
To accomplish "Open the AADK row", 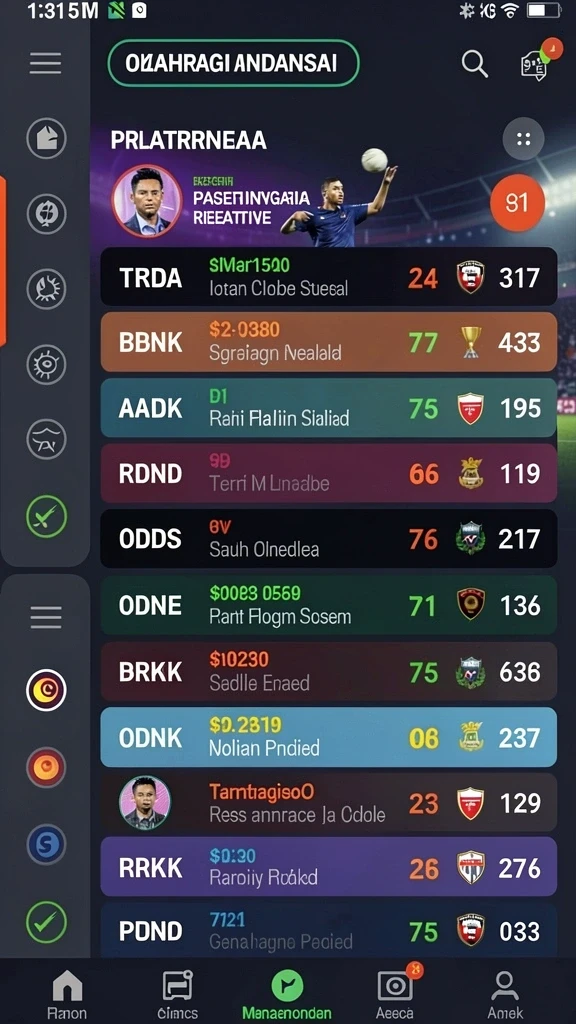I will (328, 408).
